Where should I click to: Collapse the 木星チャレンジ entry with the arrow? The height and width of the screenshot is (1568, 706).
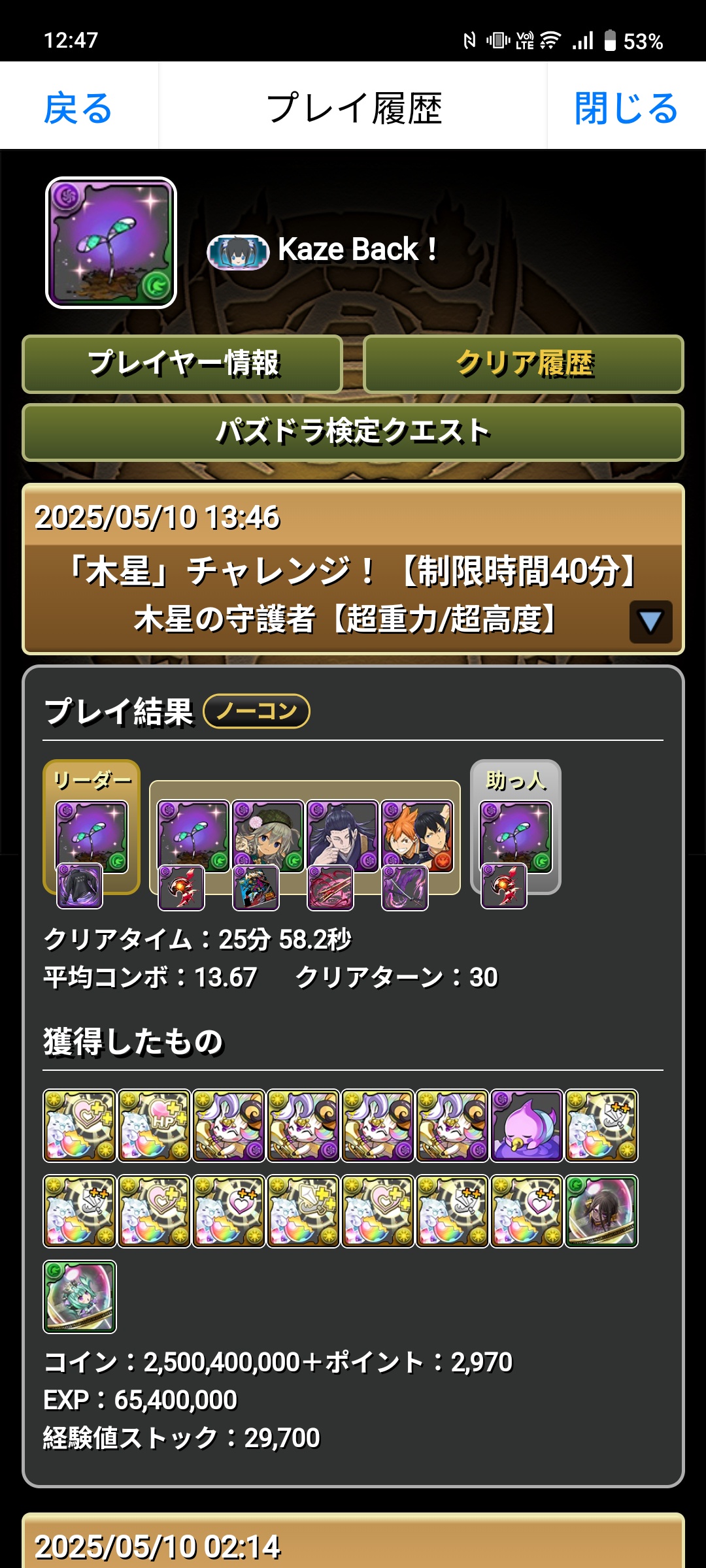(x=650, y=621)
